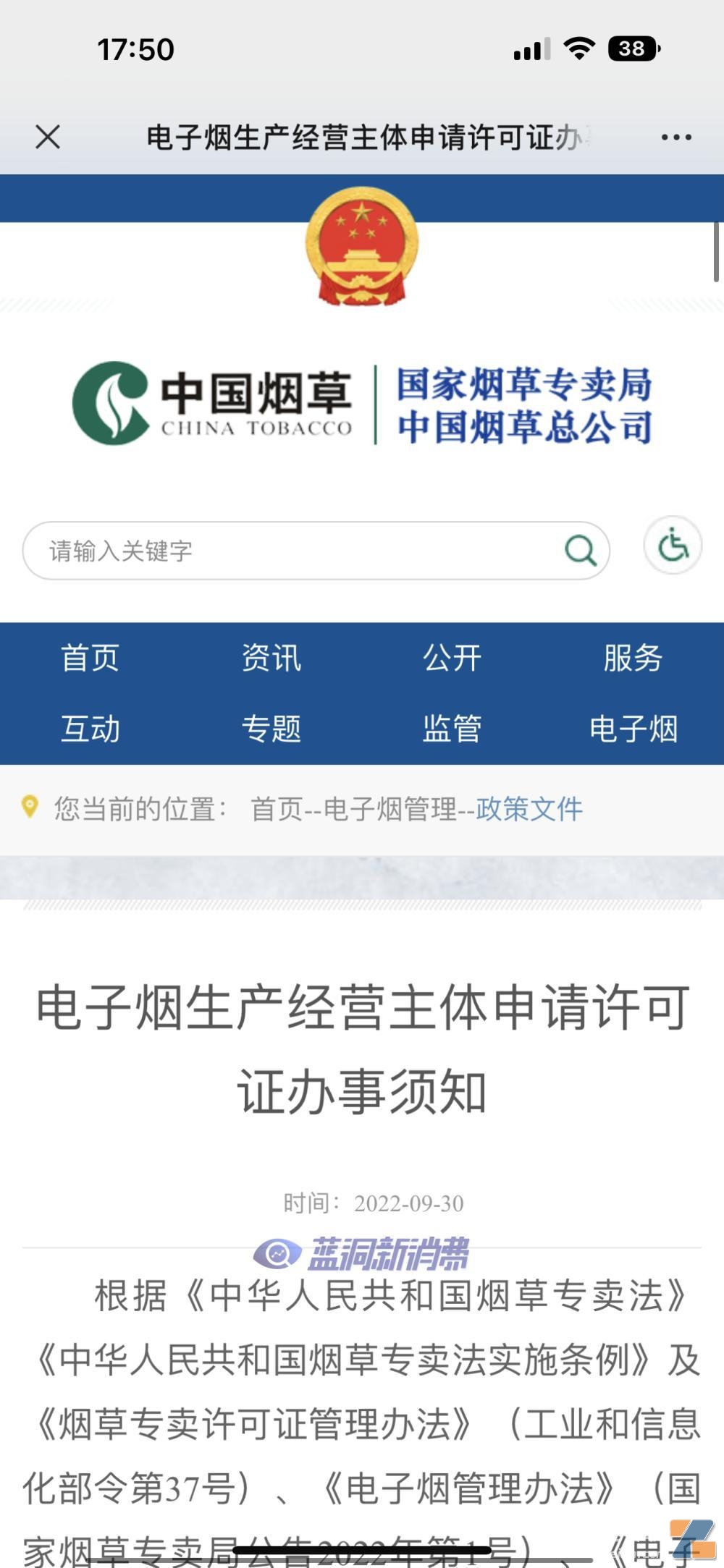Image resolution: width=724 pixels, height=1568 pixels.
Task: Select 互动 in the navigation menu
Action: (90, 729)
